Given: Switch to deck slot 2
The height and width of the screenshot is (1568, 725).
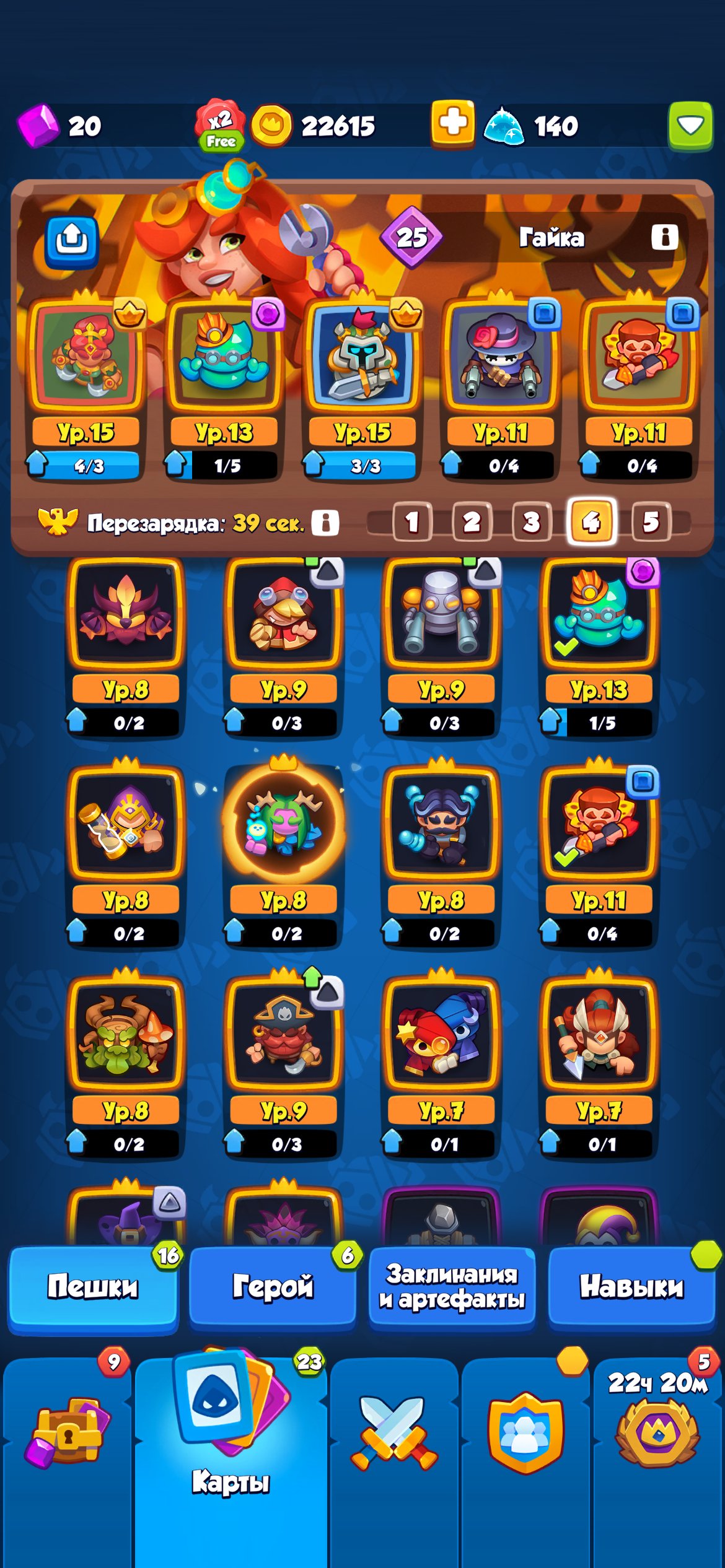Looking at the screenshot, I should click(x=472, y=522).
